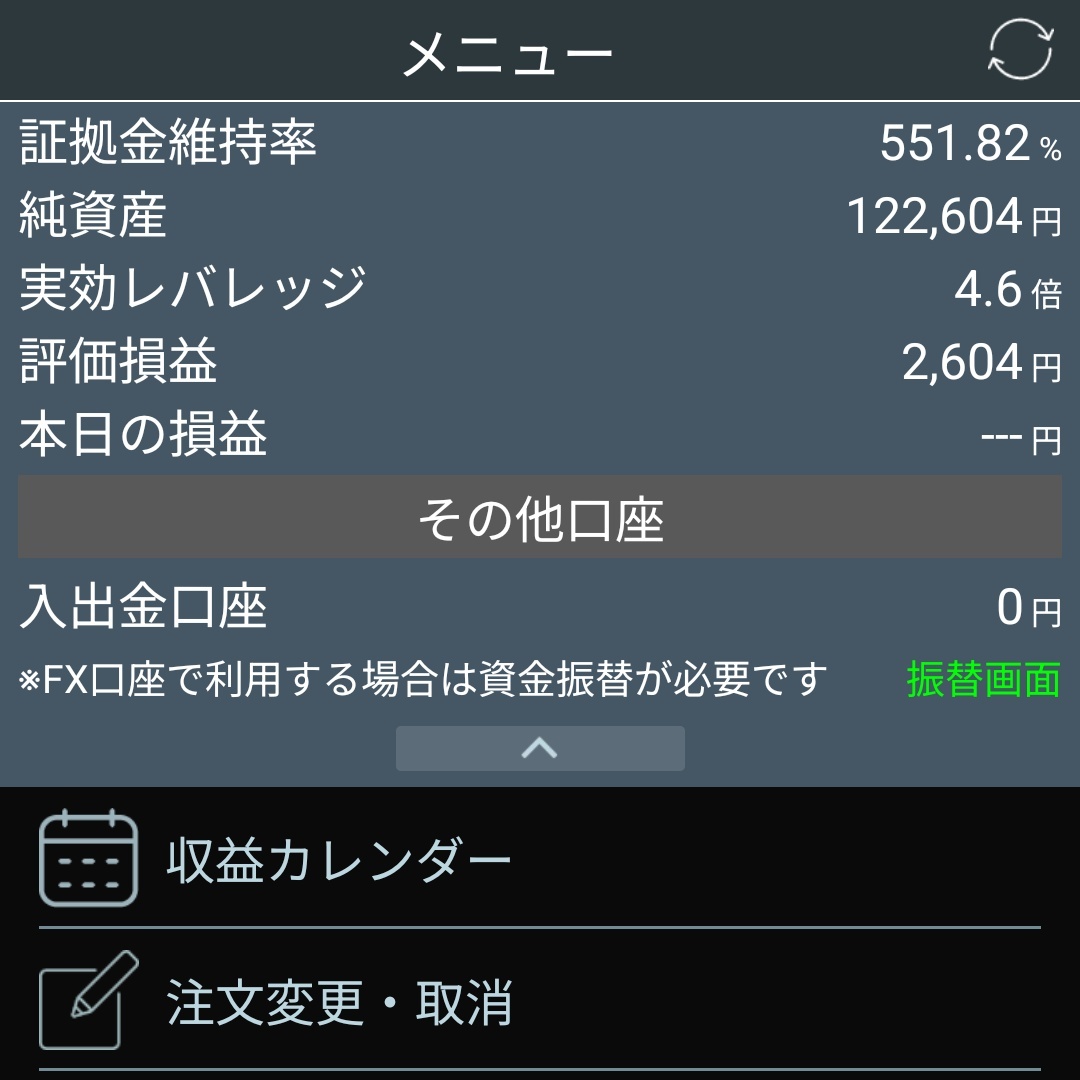
Task: Open 注文変更・取消
Action: [x=539, y=1001]
